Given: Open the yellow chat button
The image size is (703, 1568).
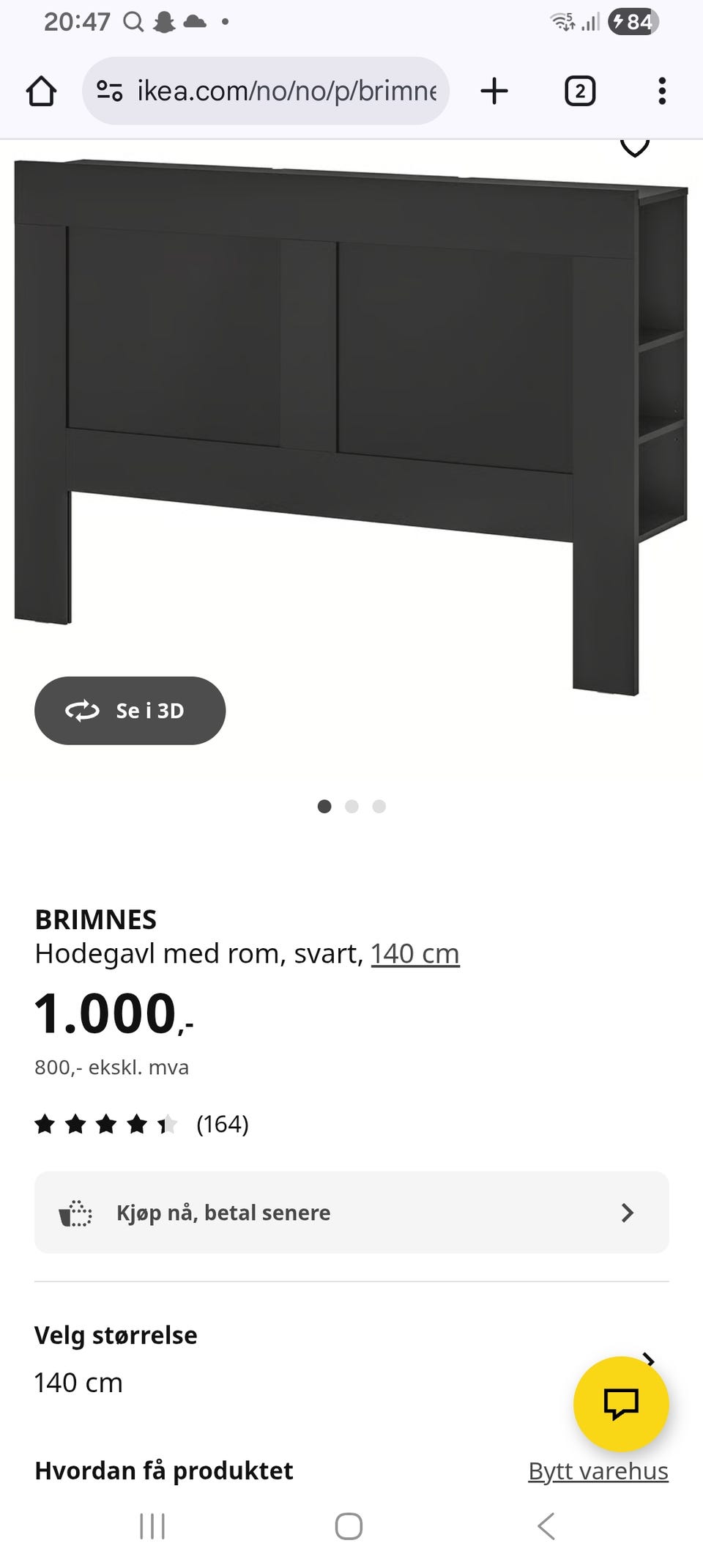Looking at the screenshot, I should click(620, 1403).
